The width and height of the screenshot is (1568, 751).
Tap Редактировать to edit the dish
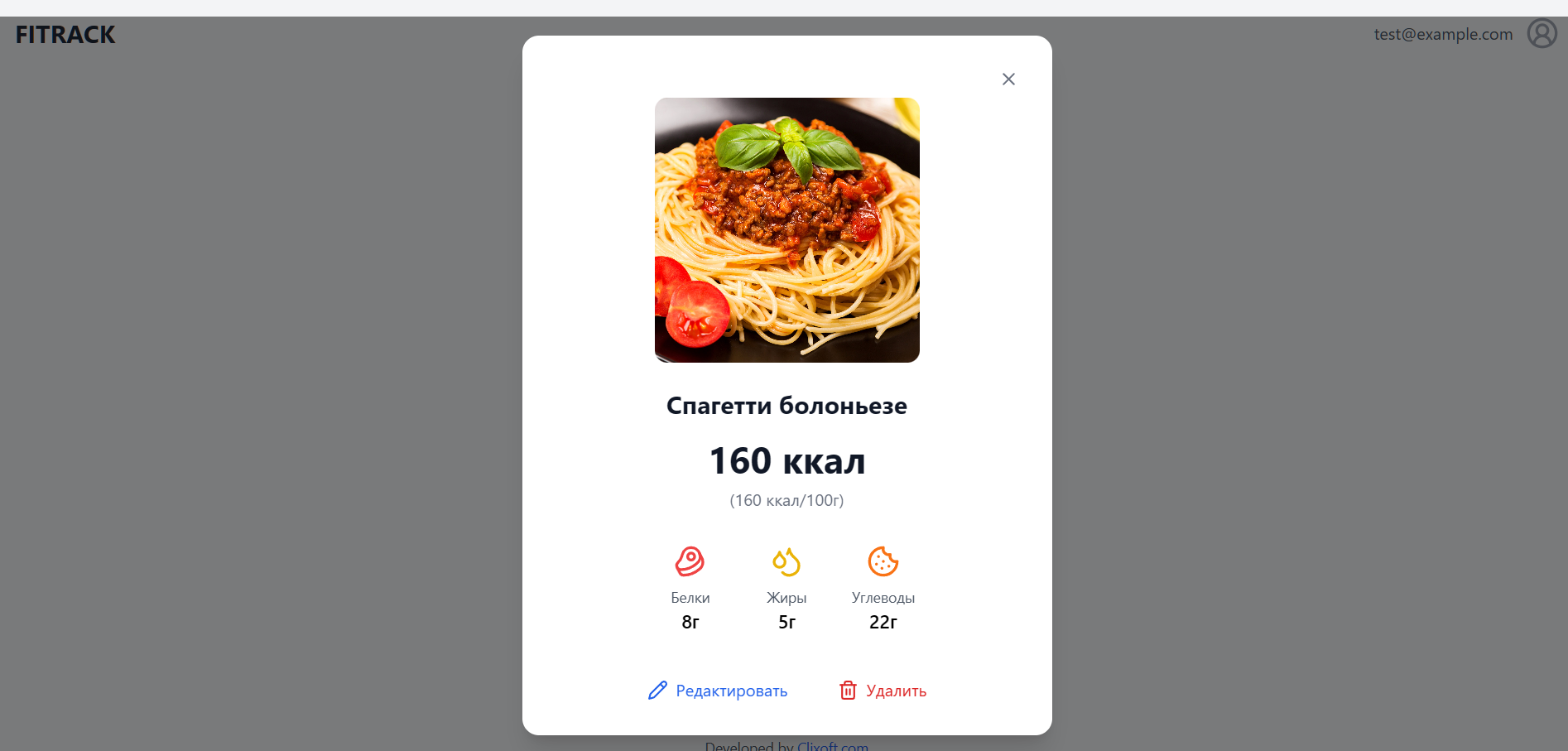pos(717,691)
